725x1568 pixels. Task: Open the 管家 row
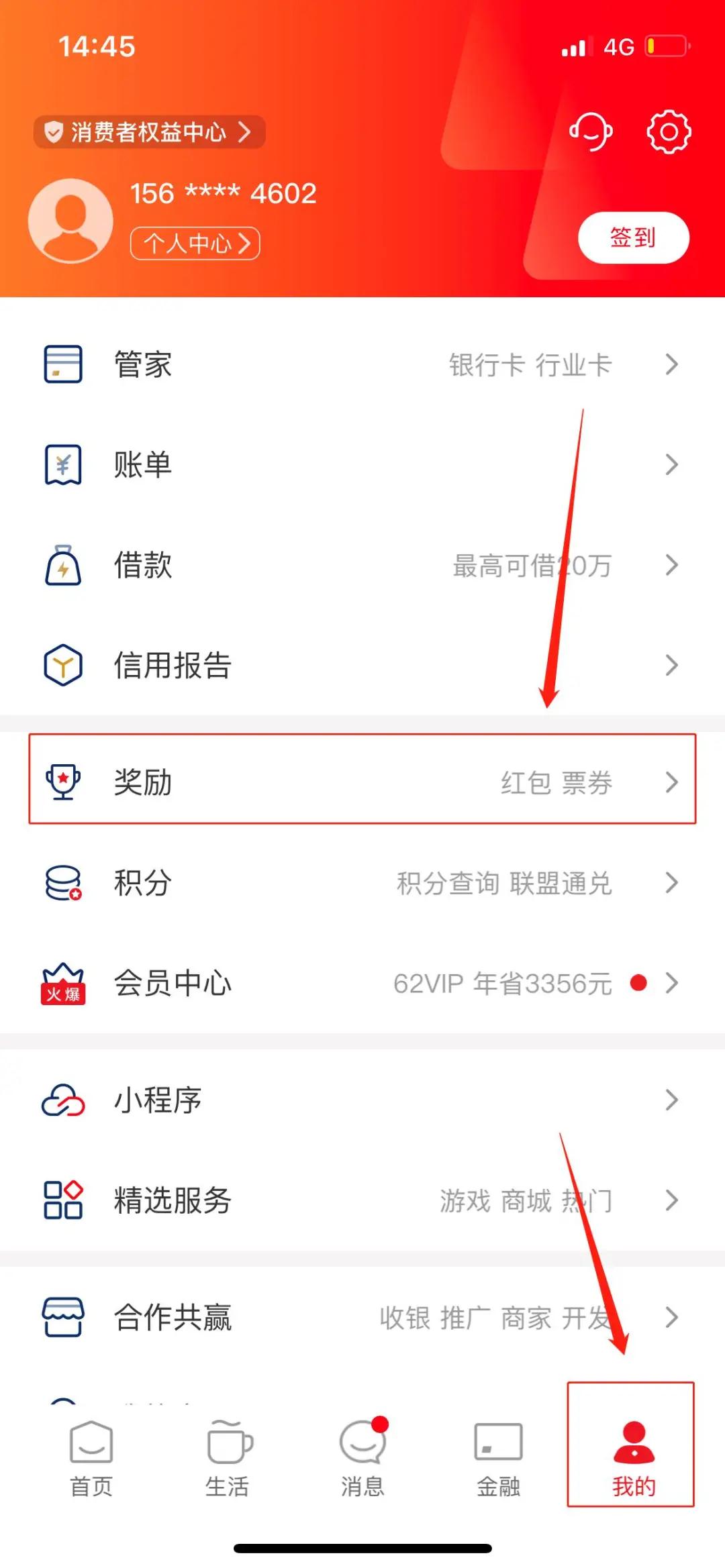point(362,365)
